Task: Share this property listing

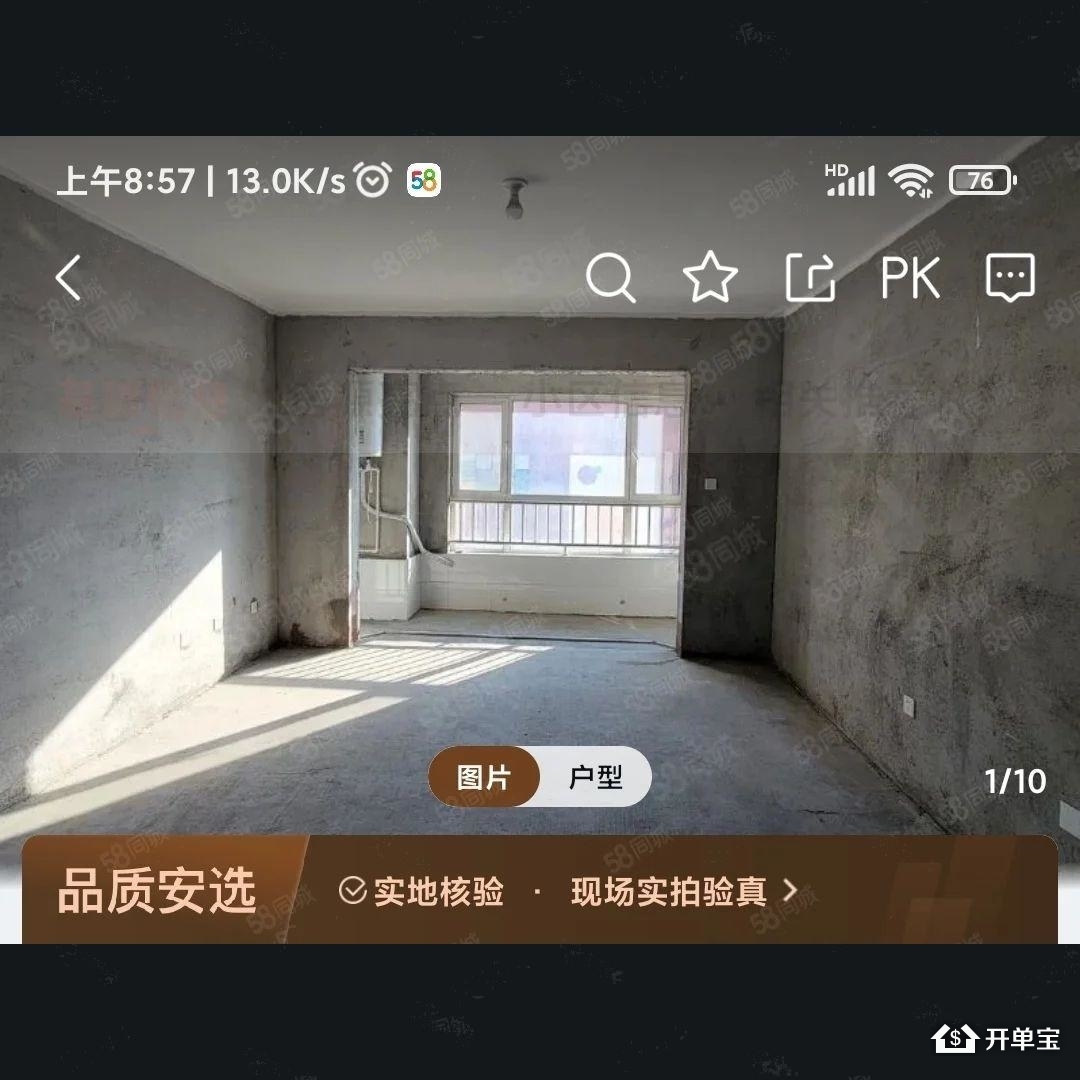Action: tap(809, 278)
